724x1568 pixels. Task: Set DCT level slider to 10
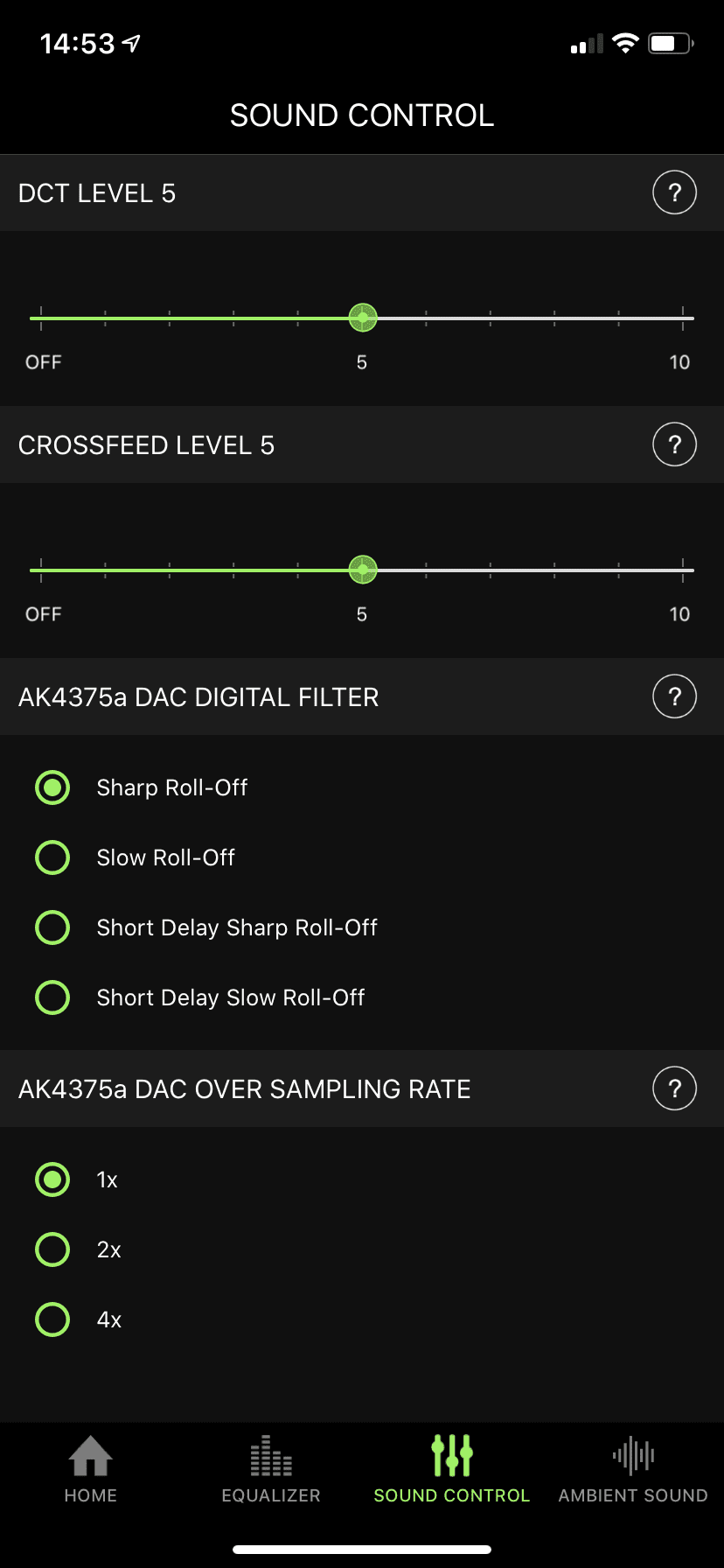682,318
